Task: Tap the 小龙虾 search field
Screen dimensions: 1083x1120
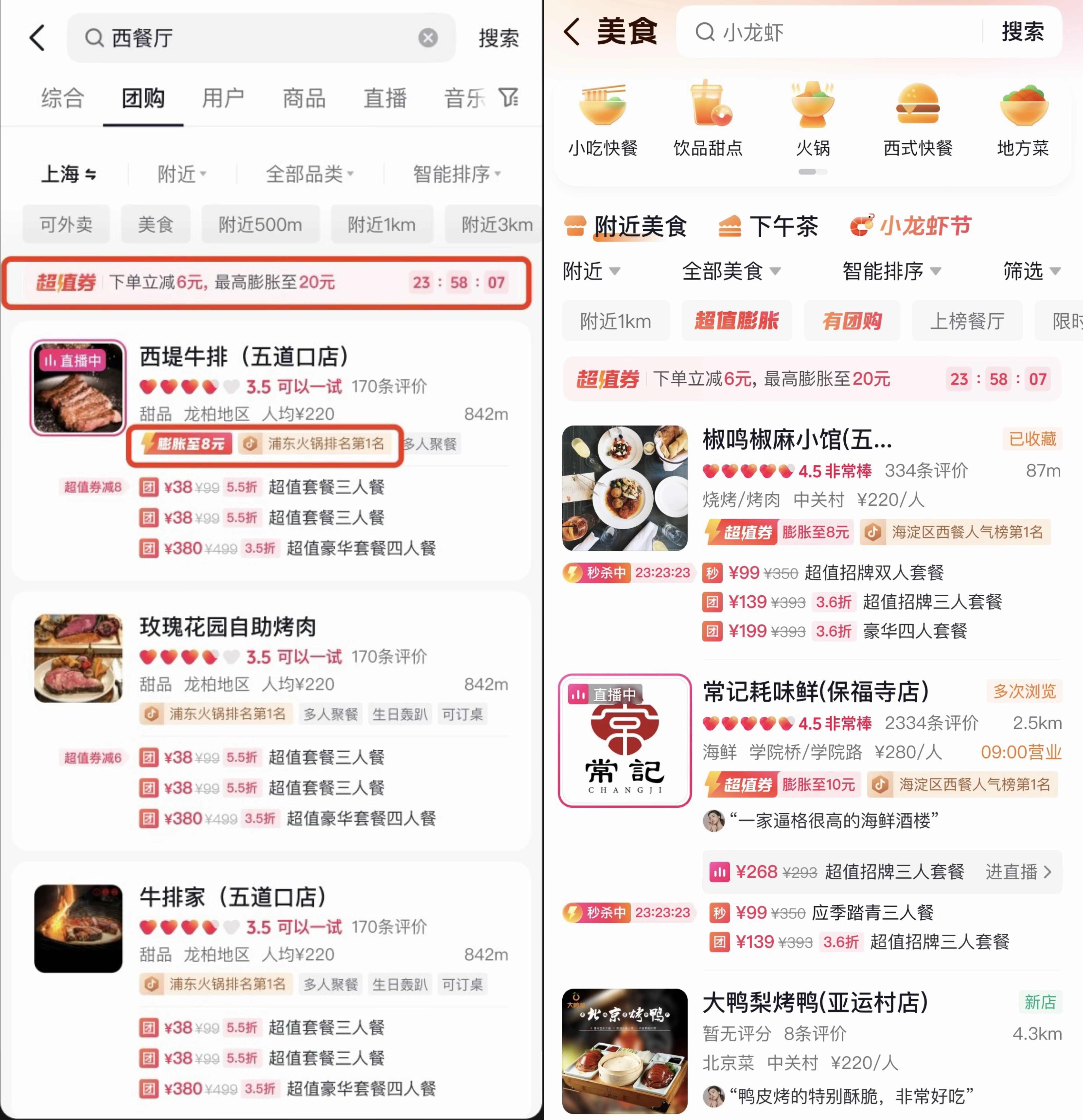Action: coord(828,32)
